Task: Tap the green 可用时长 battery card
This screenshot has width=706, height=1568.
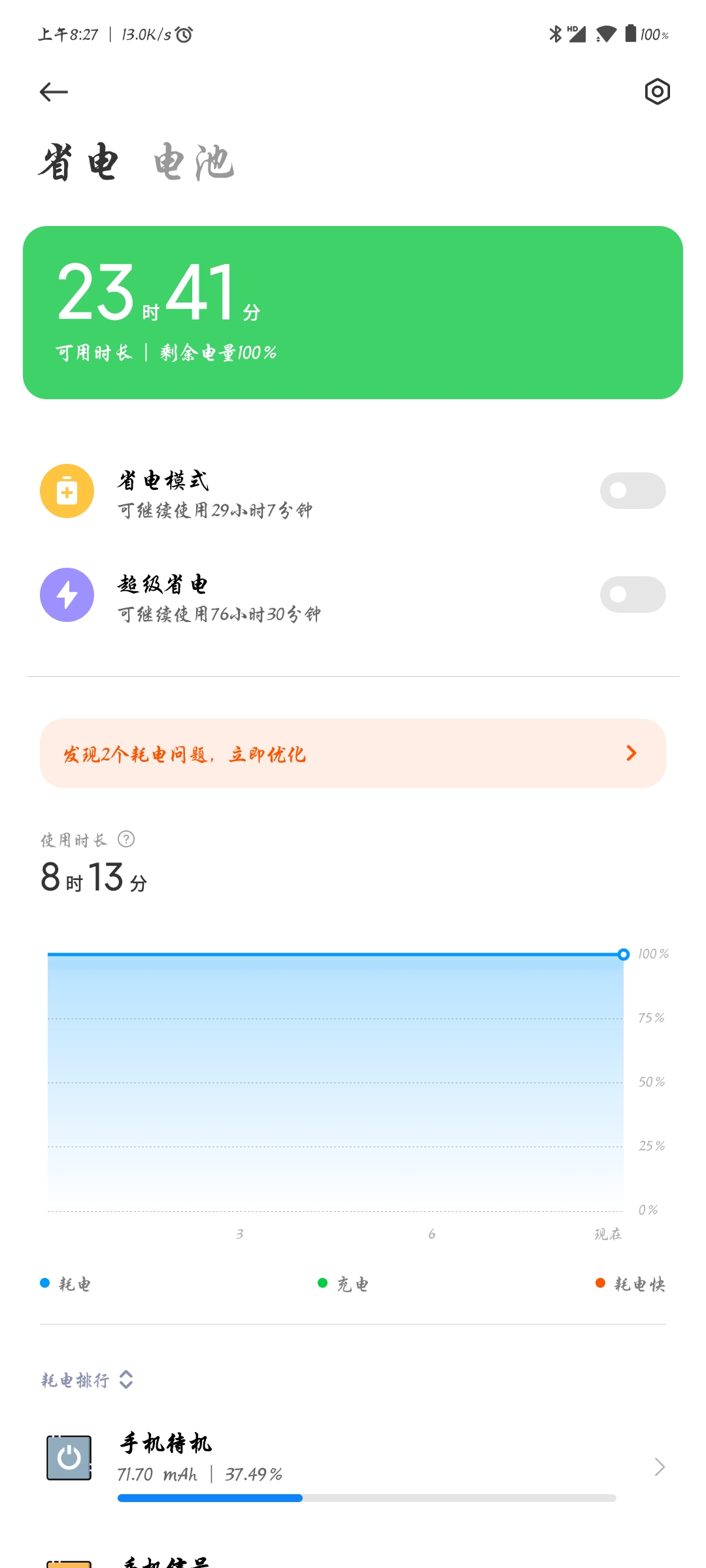Action: pyautogui.click(x=353, y=312)
